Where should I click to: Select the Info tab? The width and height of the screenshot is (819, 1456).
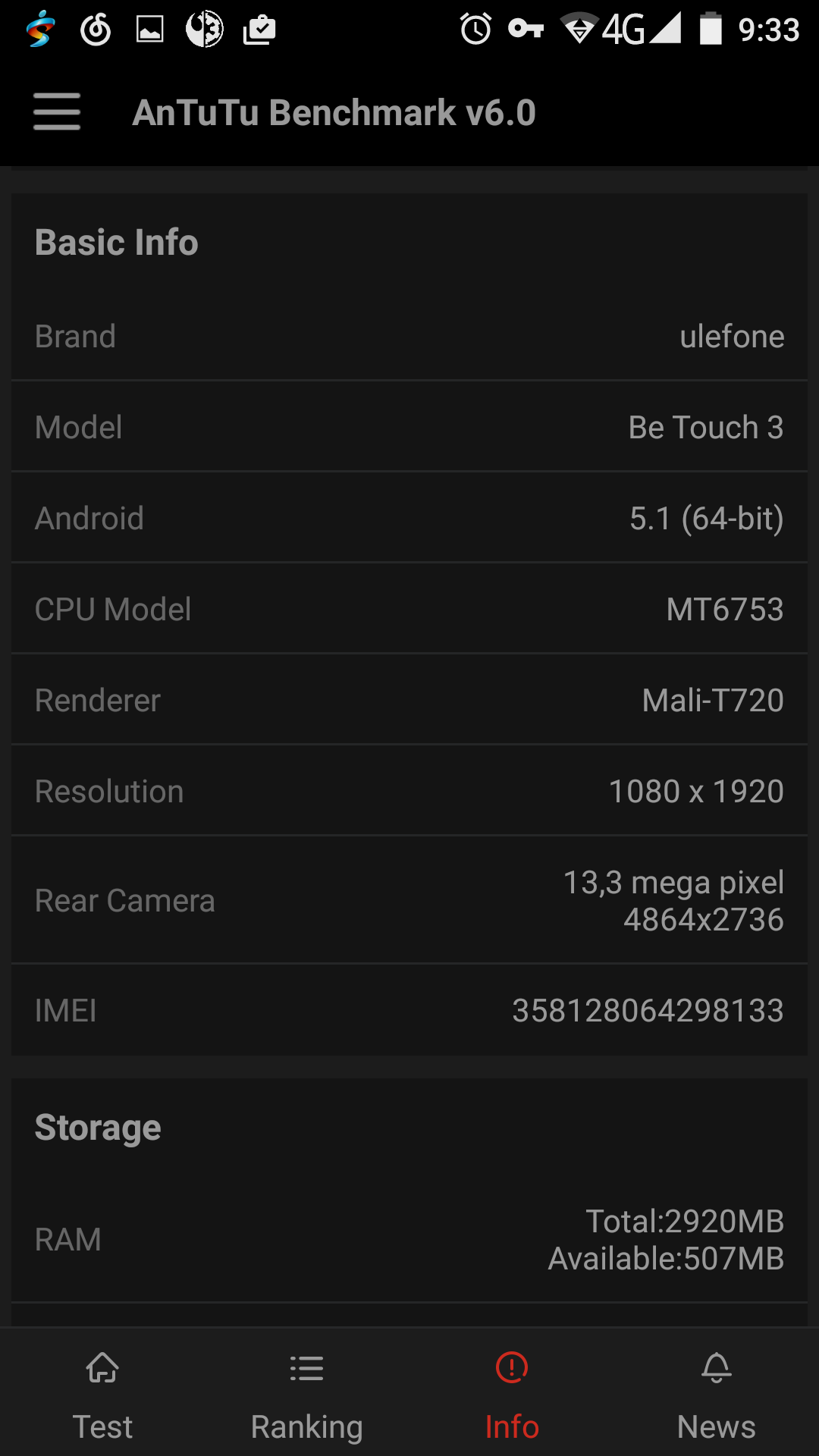pos(512,1396)
